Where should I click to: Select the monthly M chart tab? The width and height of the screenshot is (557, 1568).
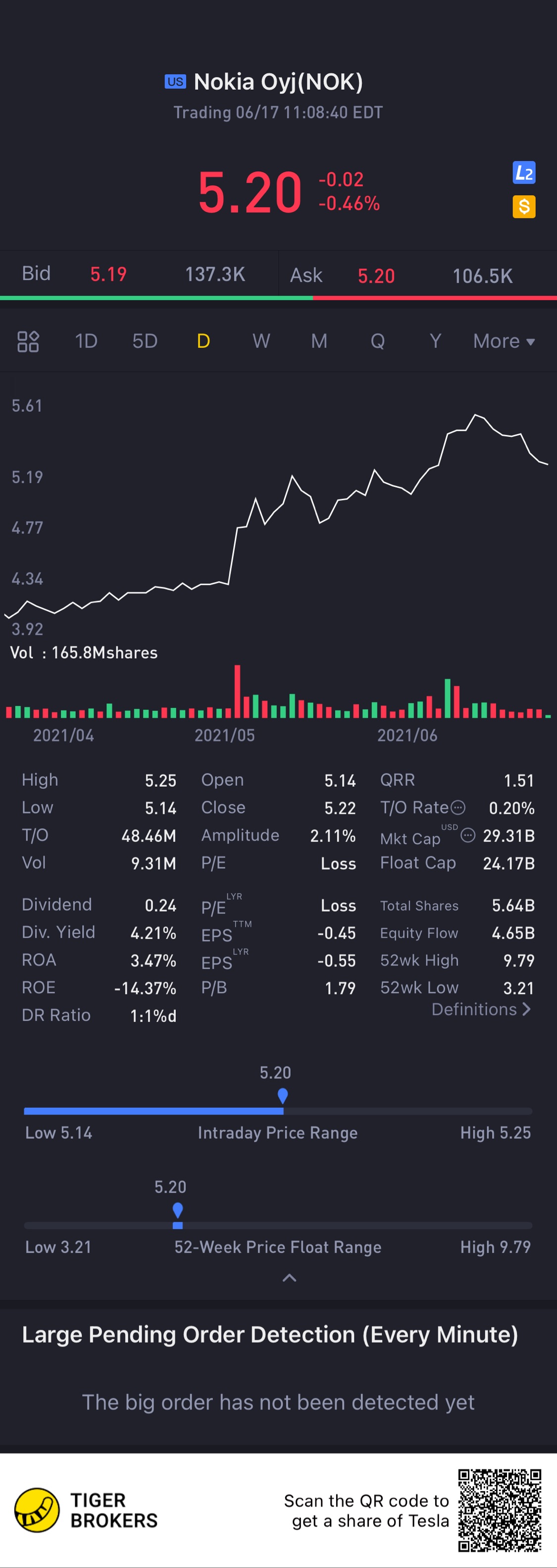coord(319,341)
